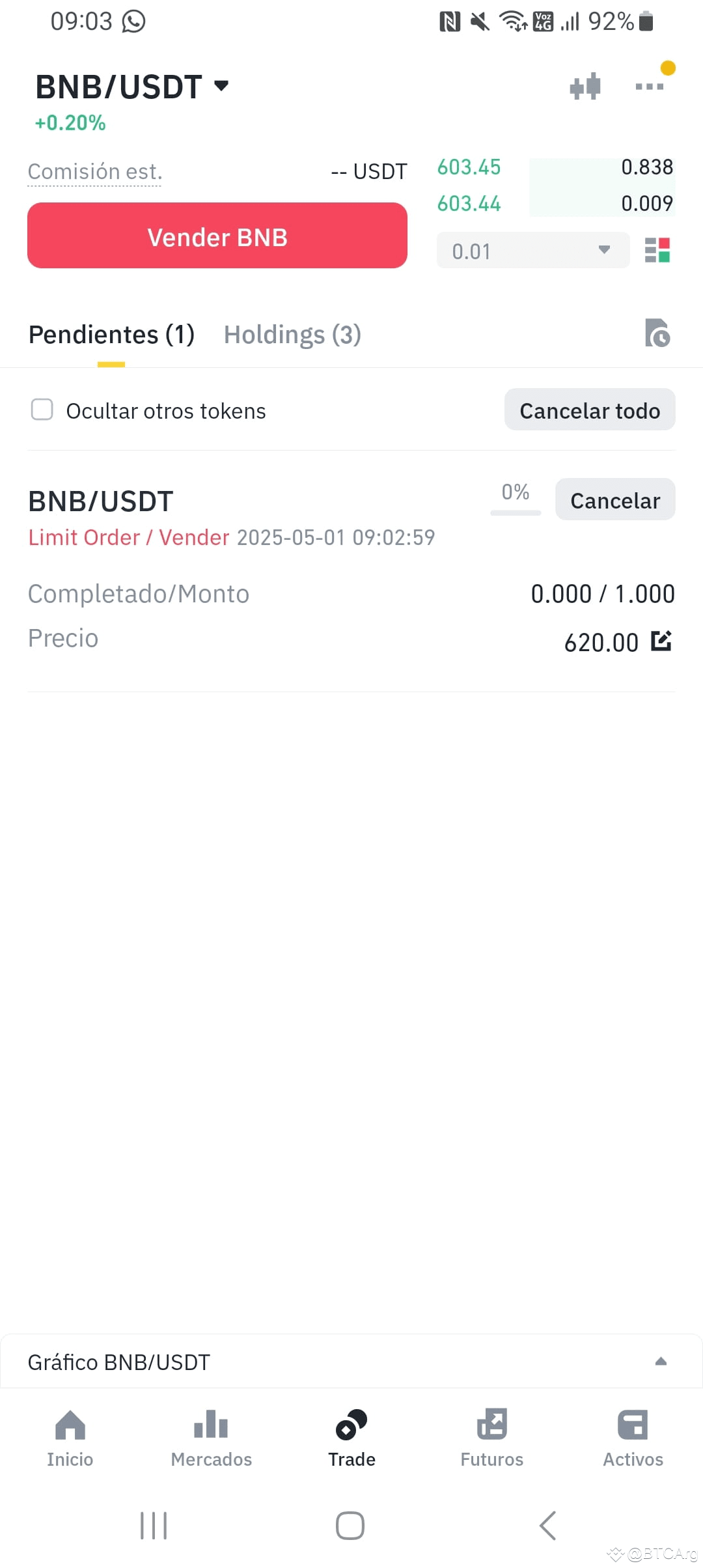The image size is (703, 1568).
Task: Open the order history icon
Action: click(657, 333)
